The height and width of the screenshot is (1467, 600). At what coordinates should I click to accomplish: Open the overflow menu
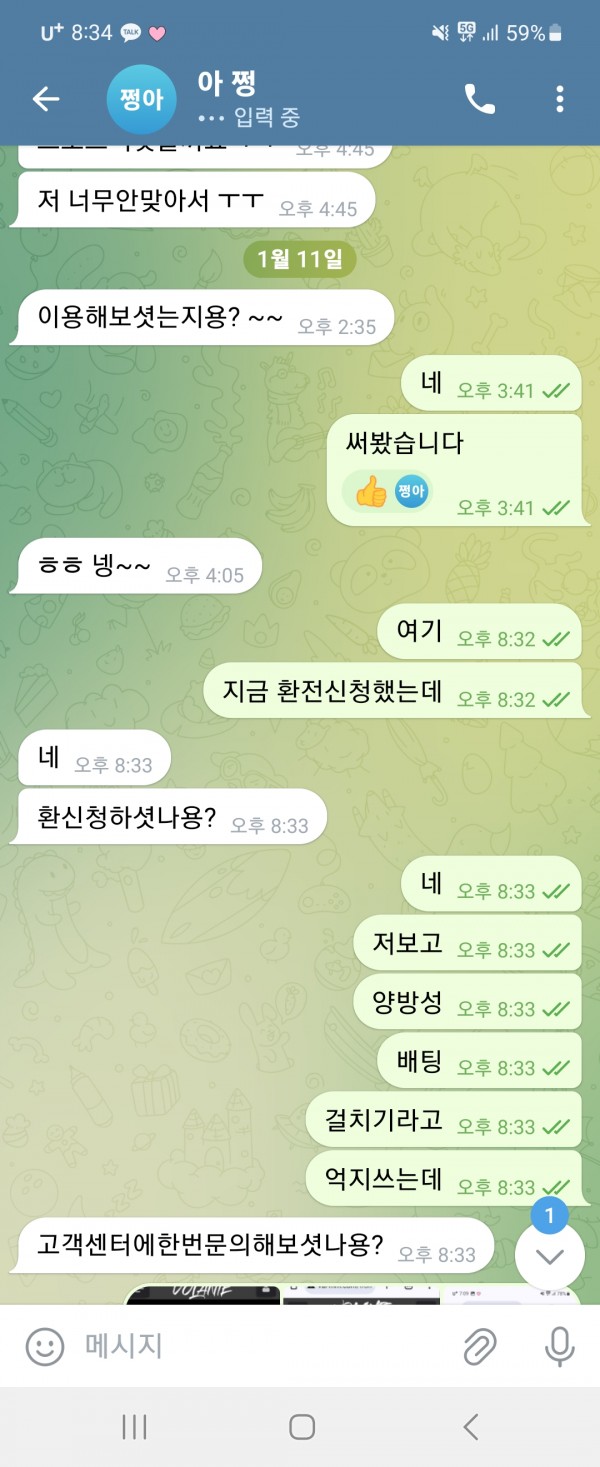[559, 98]
